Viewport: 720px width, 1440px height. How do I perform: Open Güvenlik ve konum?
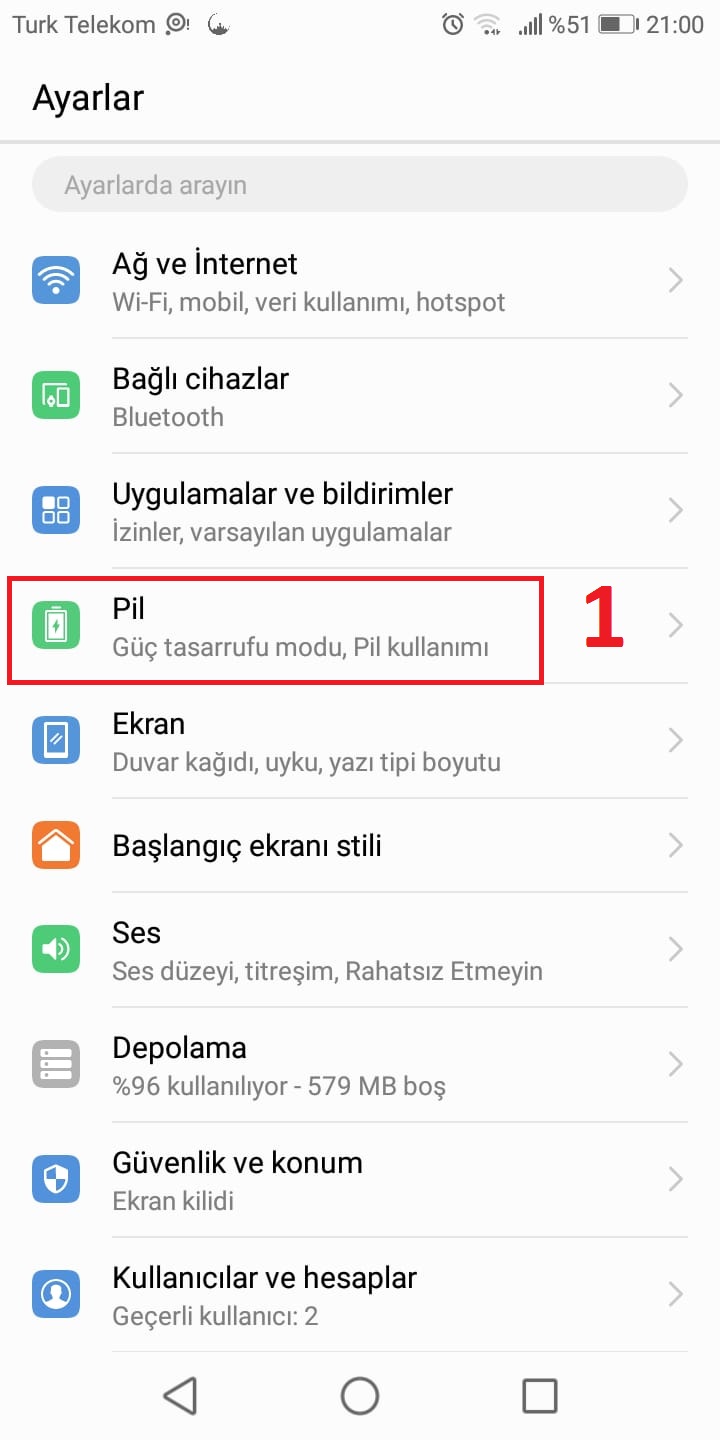pos(360,1180)
